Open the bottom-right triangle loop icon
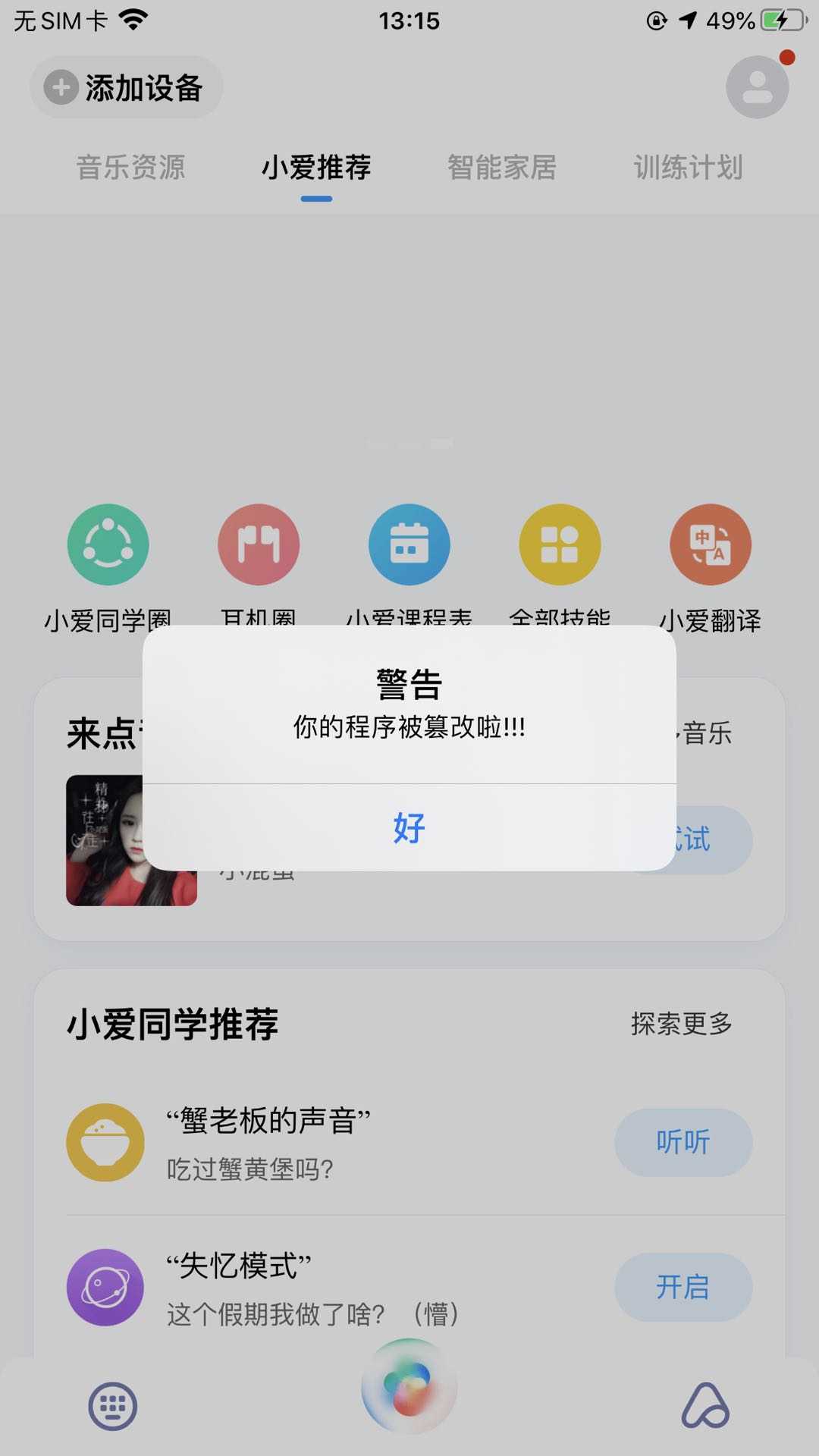 tap(705, 1407)
